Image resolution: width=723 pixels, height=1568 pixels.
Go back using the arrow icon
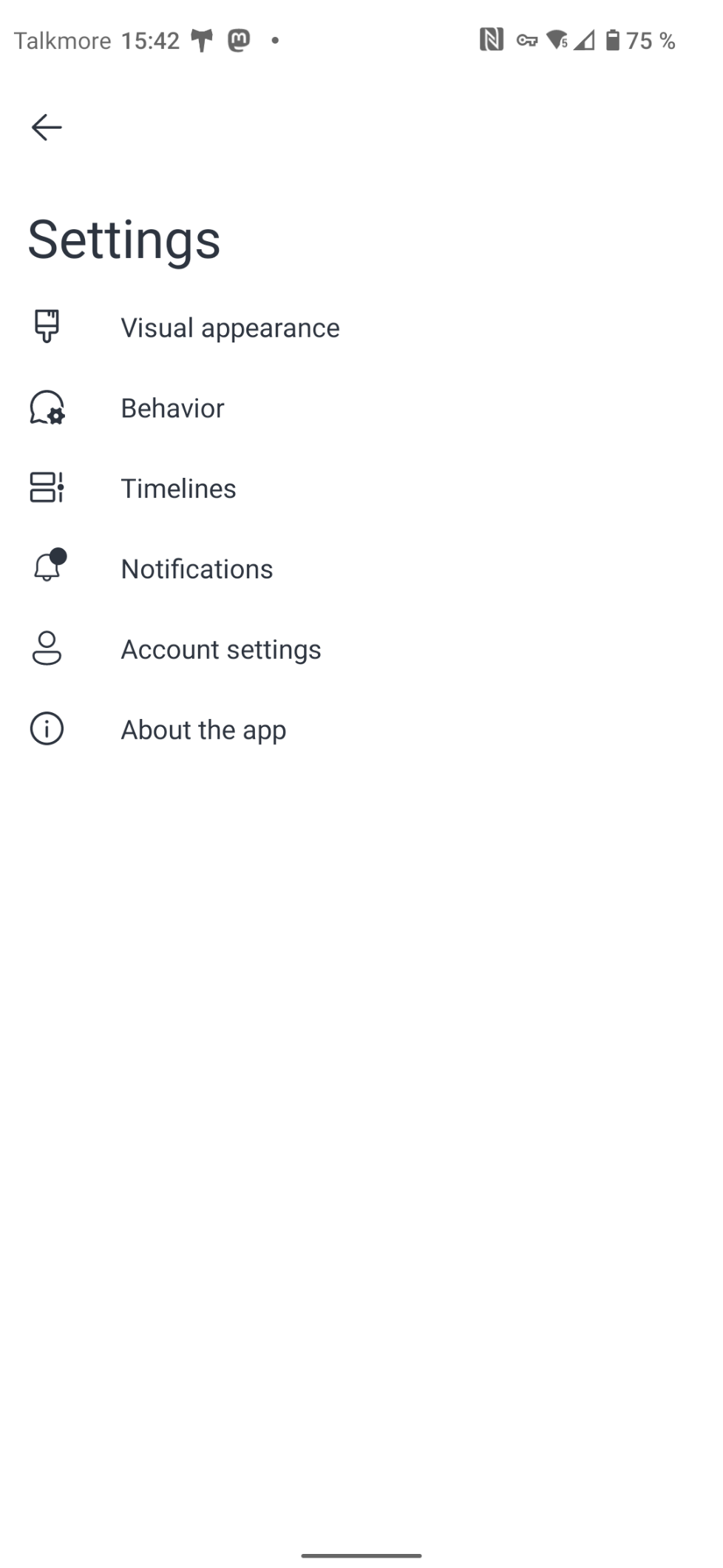click(47, 127)
